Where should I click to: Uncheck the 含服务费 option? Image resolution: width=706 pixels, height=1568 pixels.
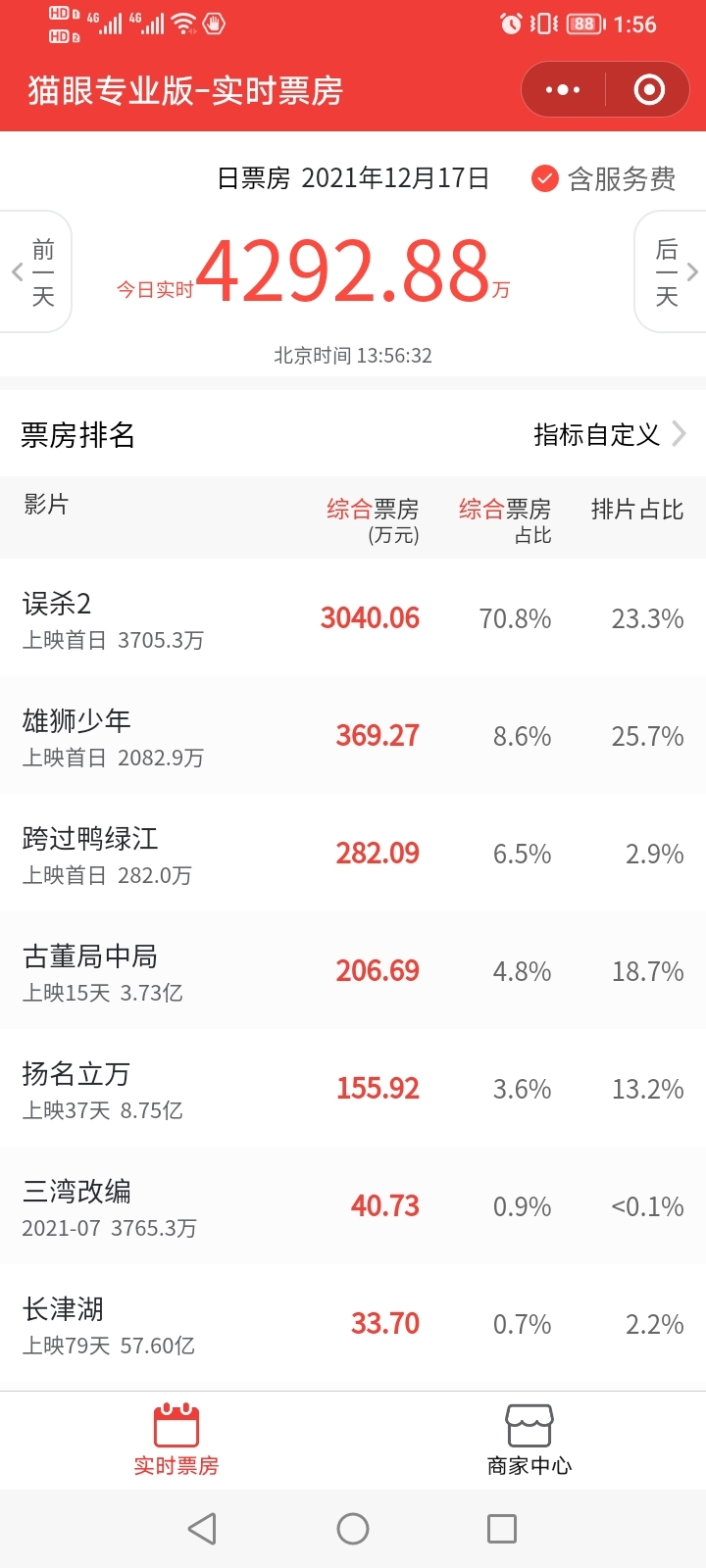603,178
